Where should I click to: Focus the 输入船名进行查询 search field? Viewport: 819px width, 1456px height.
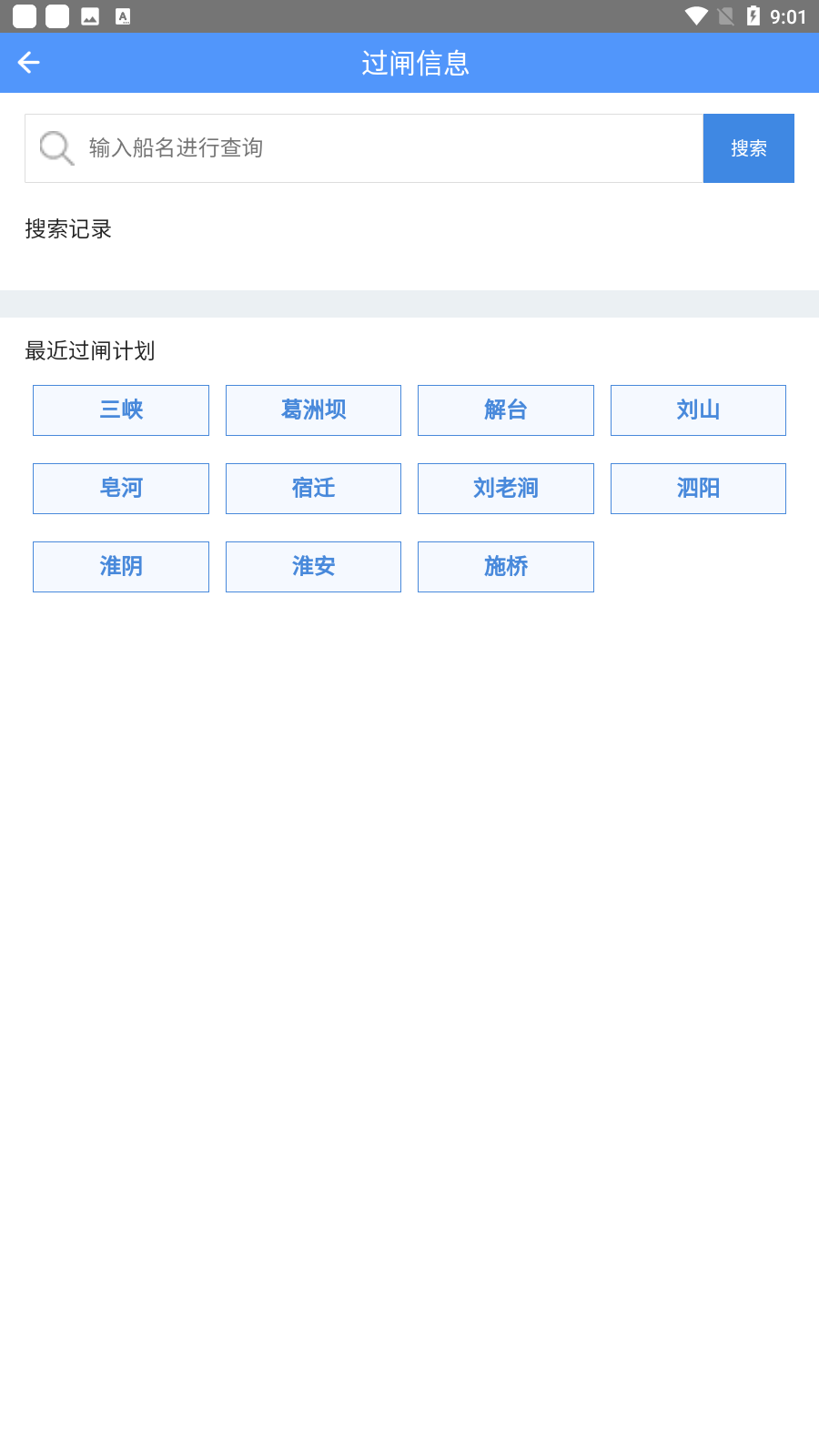point(391,148)
